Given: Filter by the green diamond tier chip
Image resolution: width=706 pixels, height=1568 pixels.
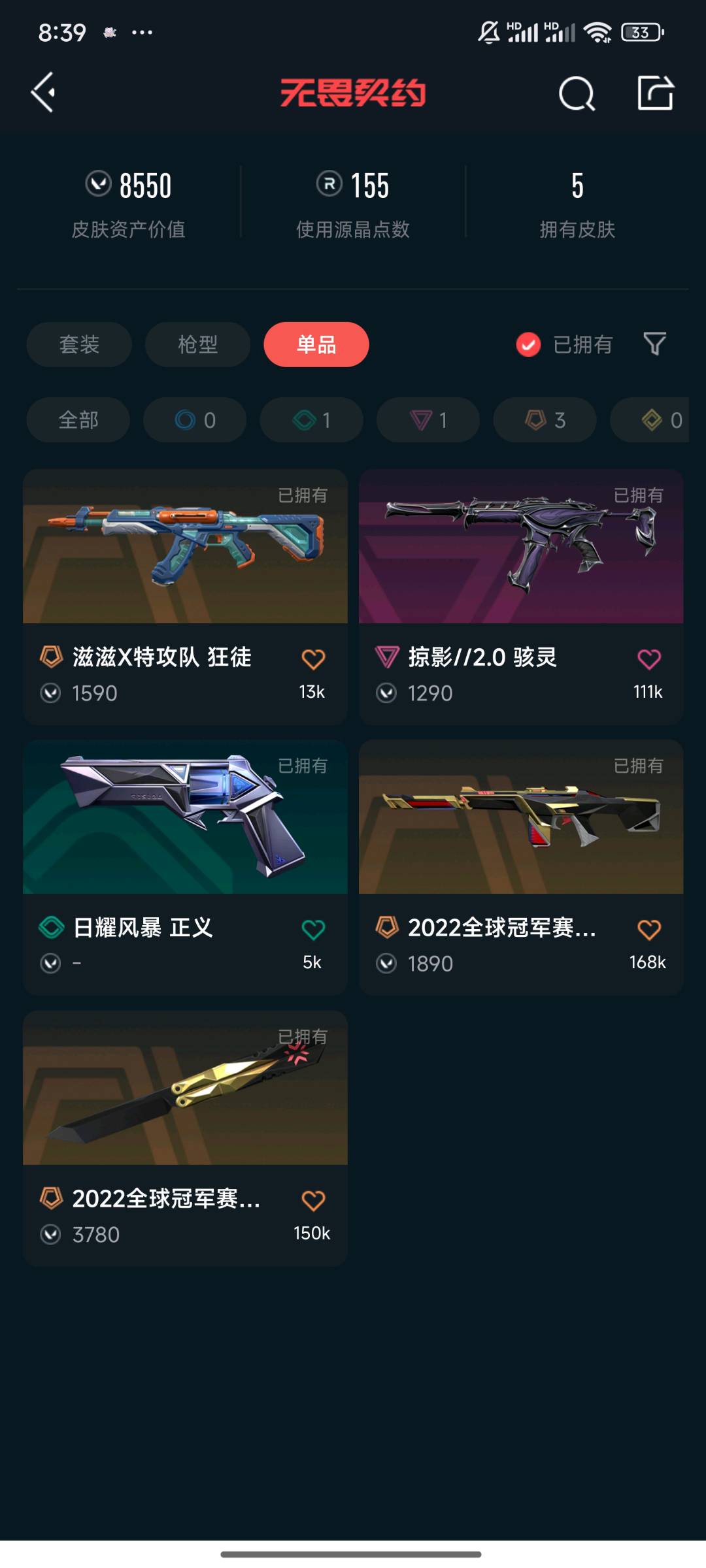Looking at the screenshot, I should click(311, 419).
